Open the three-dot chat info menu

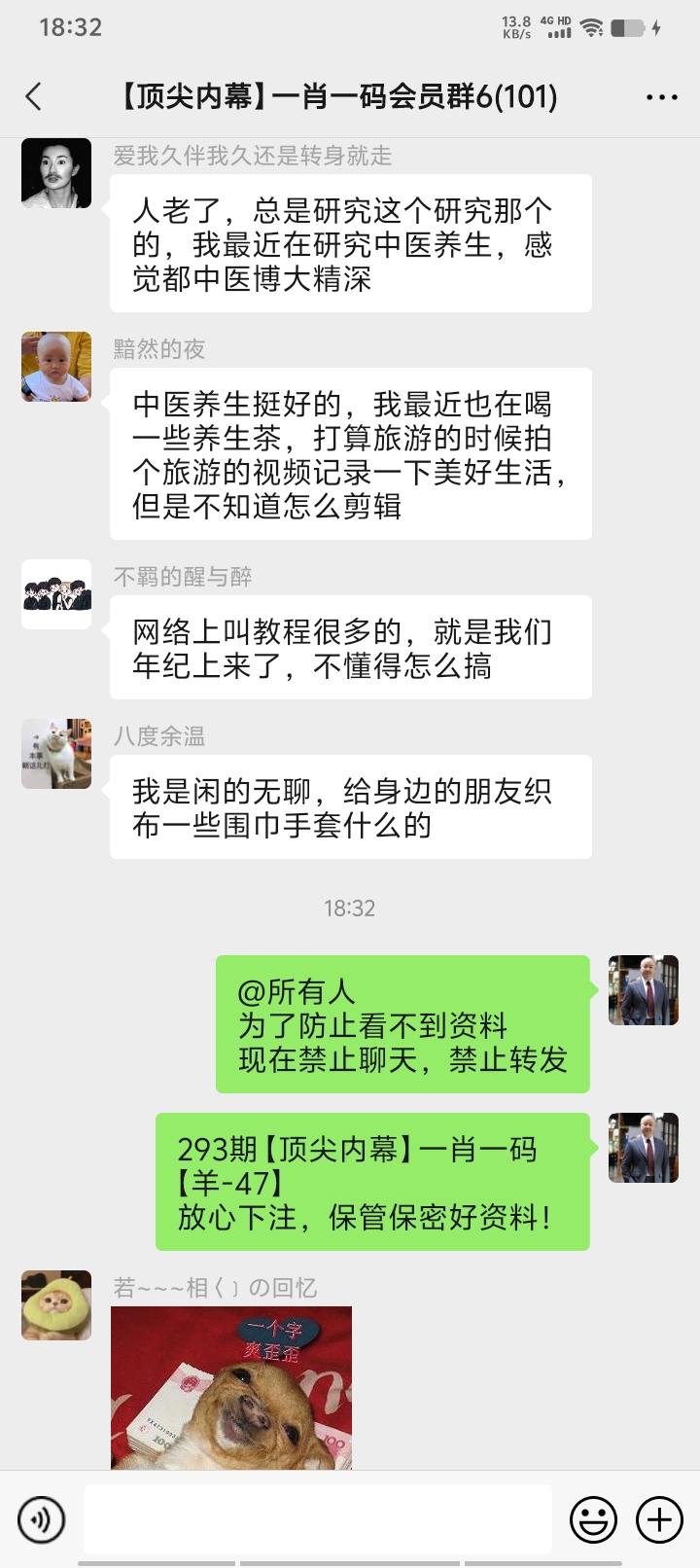pos(661,96)
